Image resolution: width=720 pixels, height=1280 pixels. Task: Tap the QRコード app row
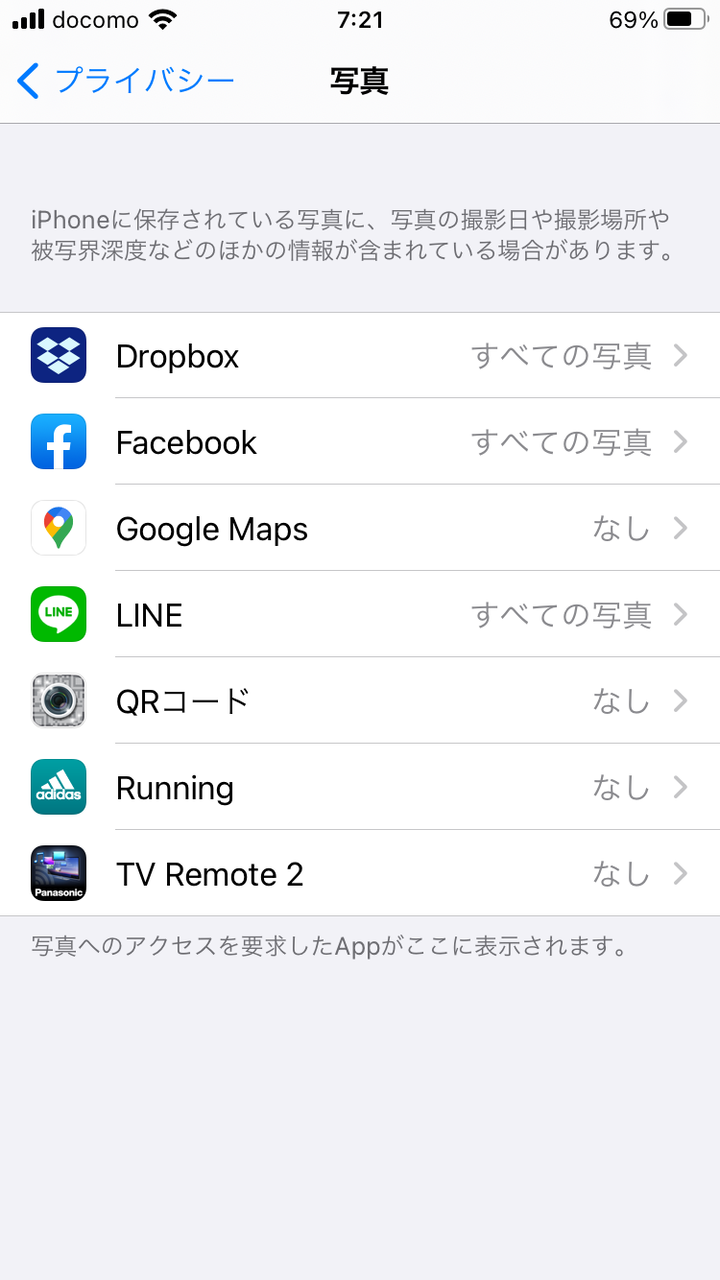[360, 700]
